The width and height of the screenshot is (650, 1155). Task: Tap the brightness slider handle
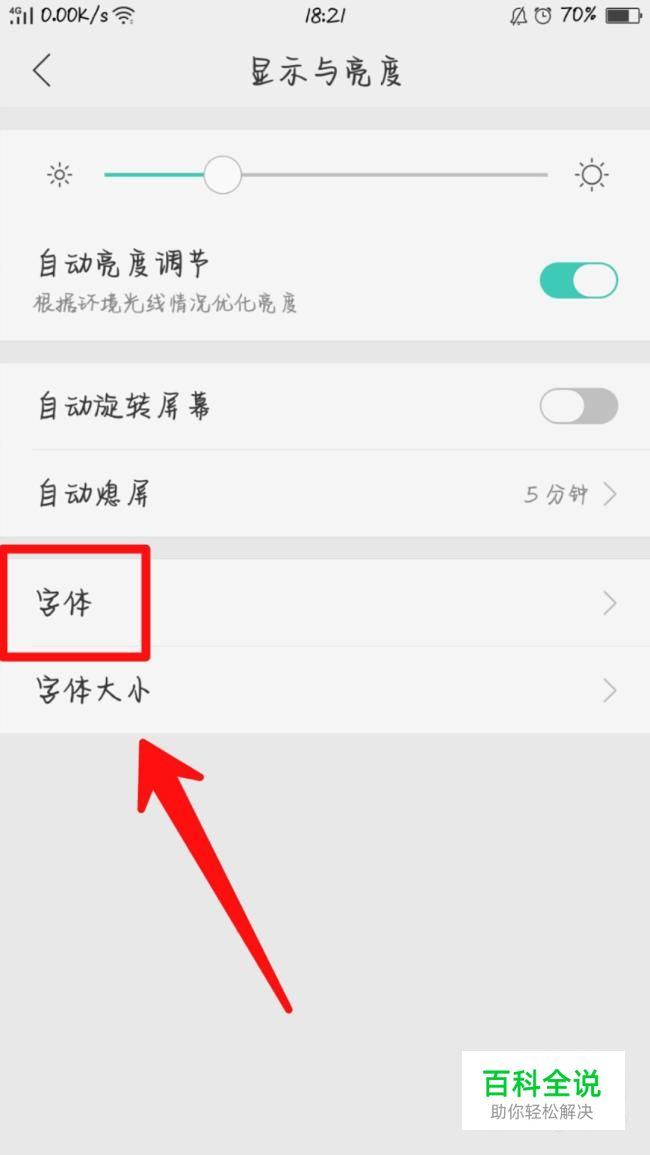click(222, 175)
